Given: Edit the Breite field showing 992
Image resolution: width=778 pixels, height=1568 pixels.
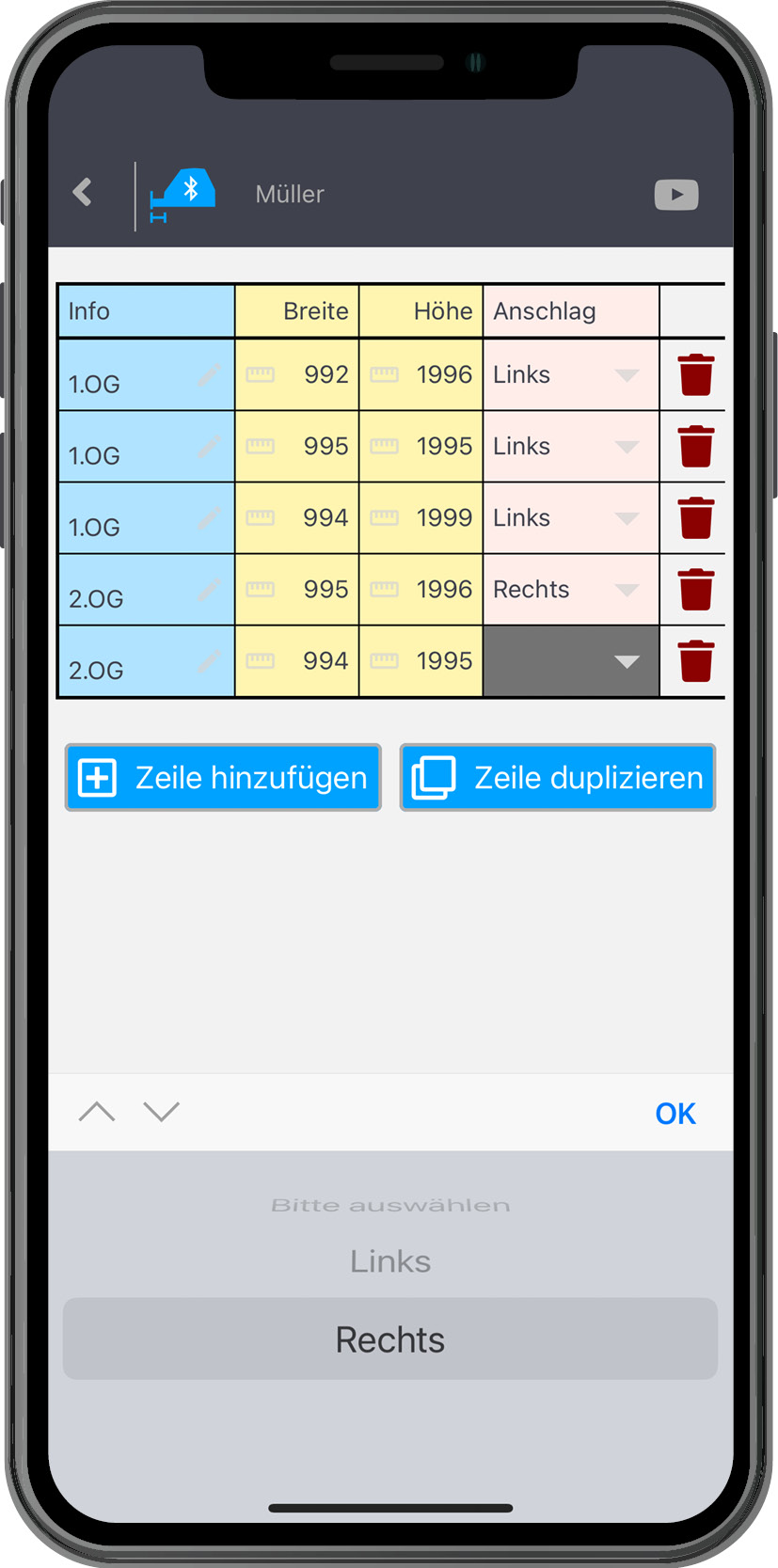Looking at the screenshot, I should 297,374.
